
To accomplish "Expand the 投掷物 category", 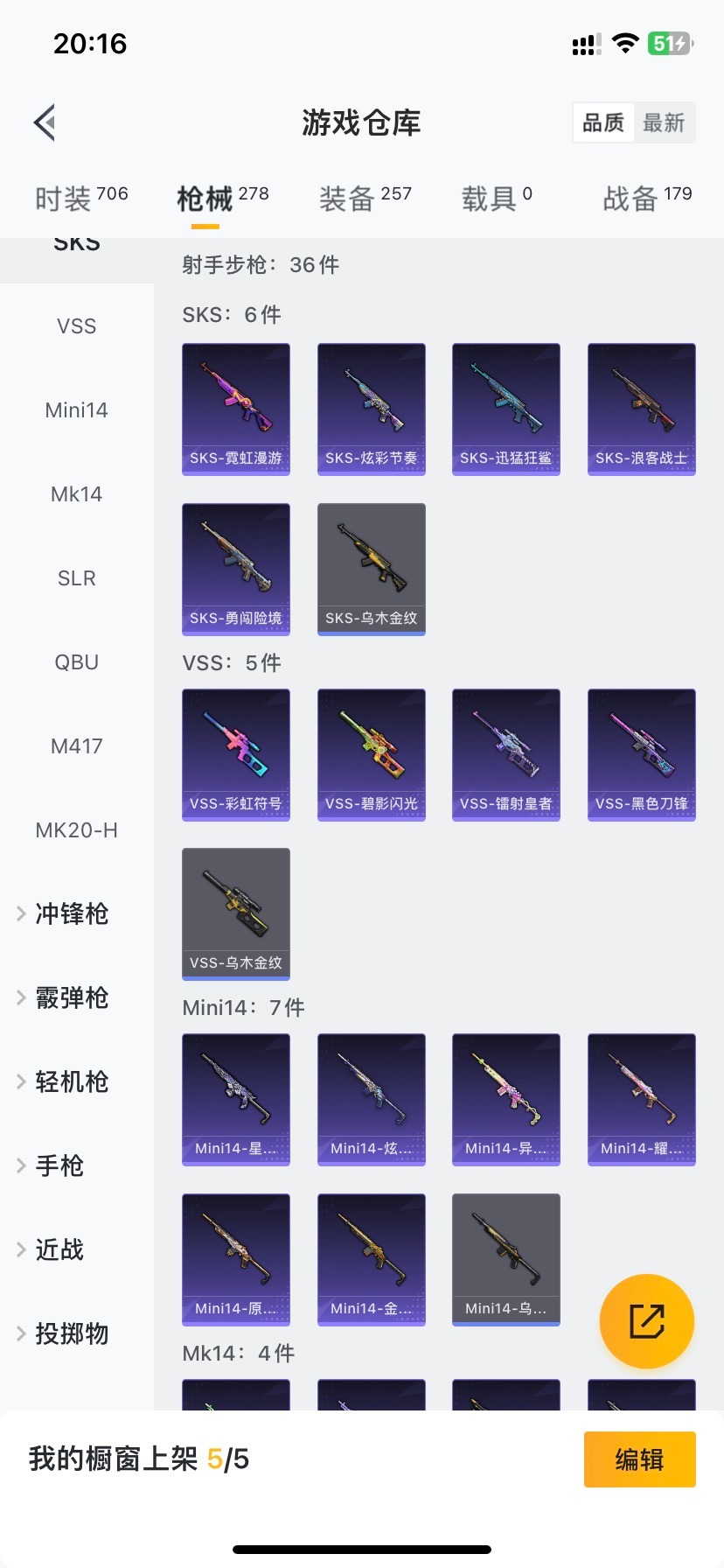I will [x=72, y=1334].
